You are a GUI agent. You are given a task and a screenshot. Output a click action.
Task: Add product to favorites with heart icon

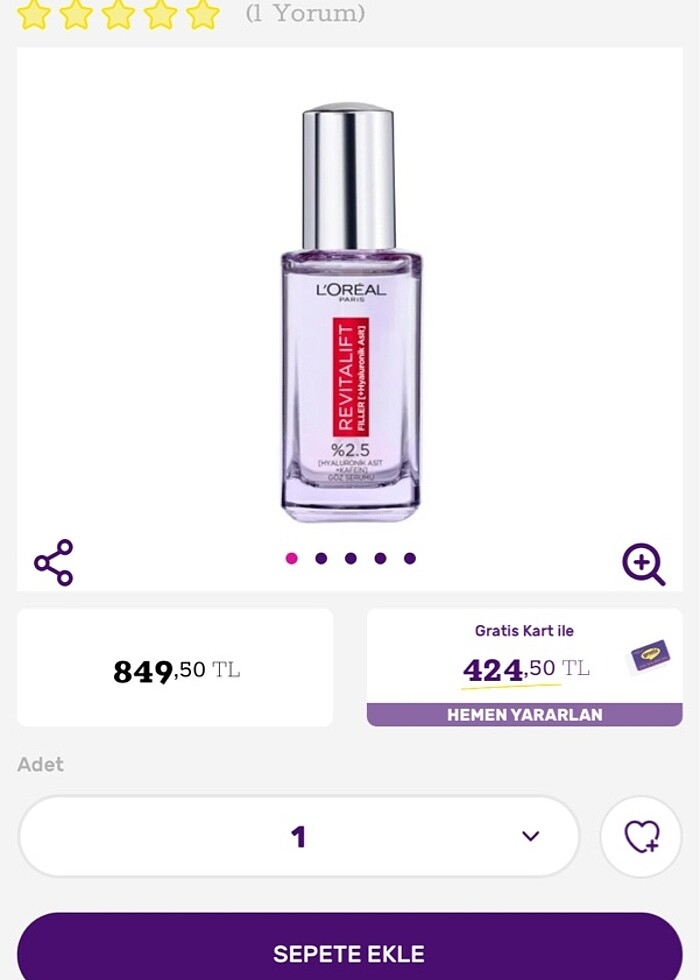tap(641, 836)
